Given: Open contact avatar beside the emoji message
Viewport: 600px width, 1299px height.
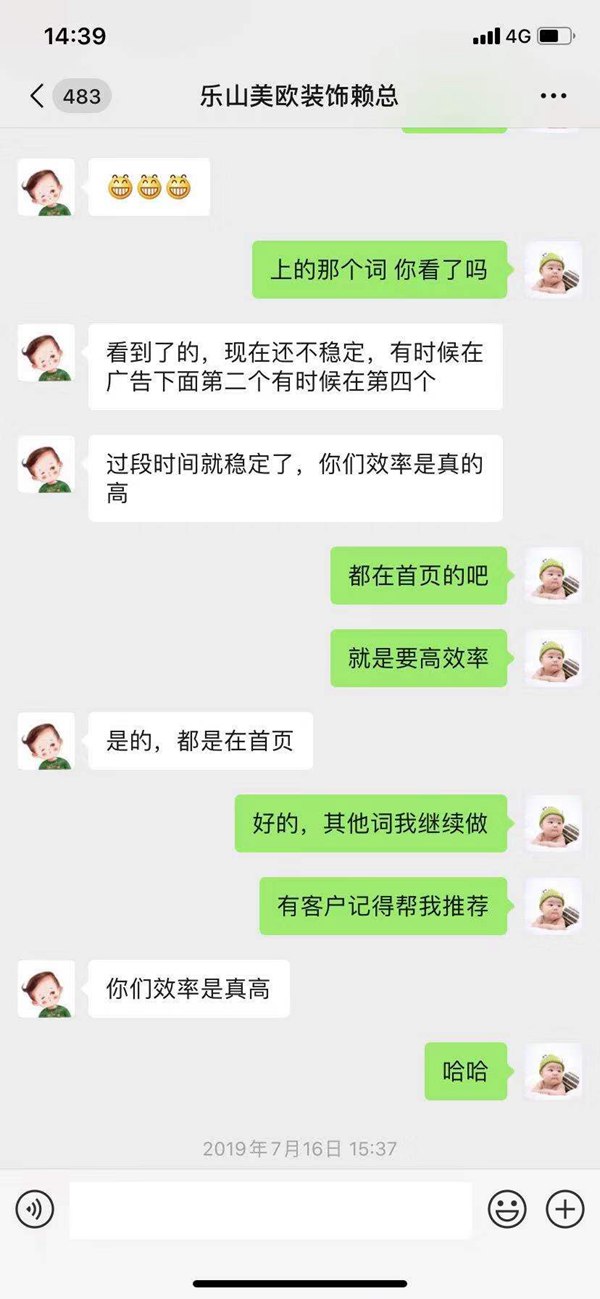Looking at the screenshot, I should tap(46, 187).
